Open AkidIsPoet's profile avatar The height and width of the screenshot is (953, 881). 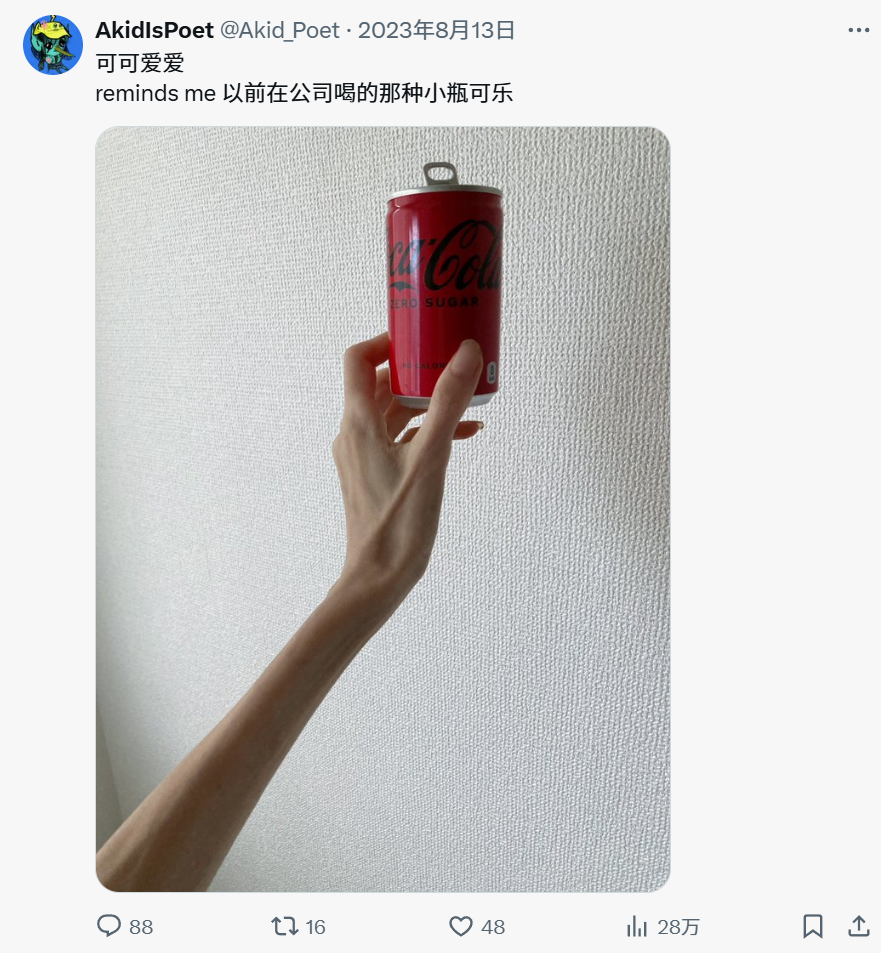(x=52, y=45)
